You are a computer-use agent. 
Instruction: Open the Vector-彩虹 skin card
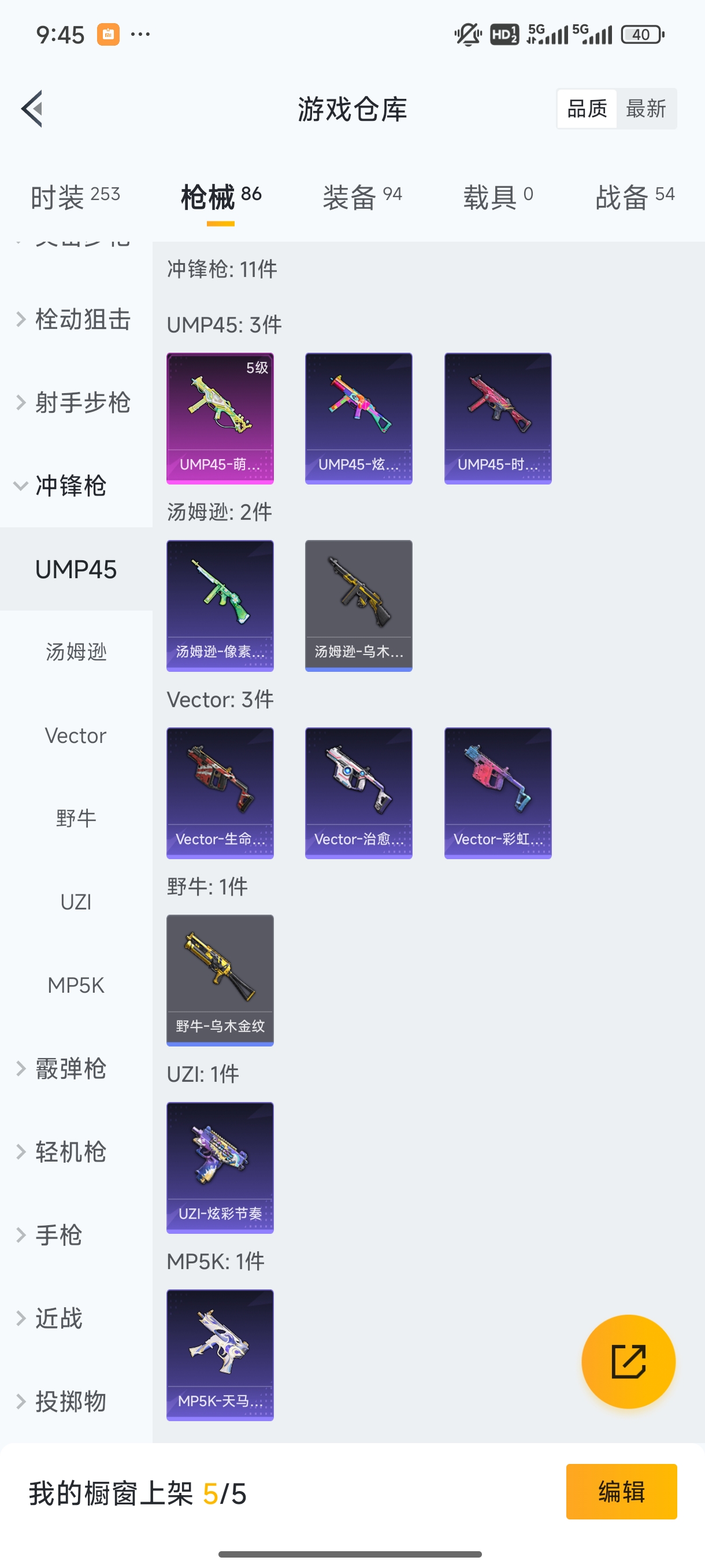point(498,793)
